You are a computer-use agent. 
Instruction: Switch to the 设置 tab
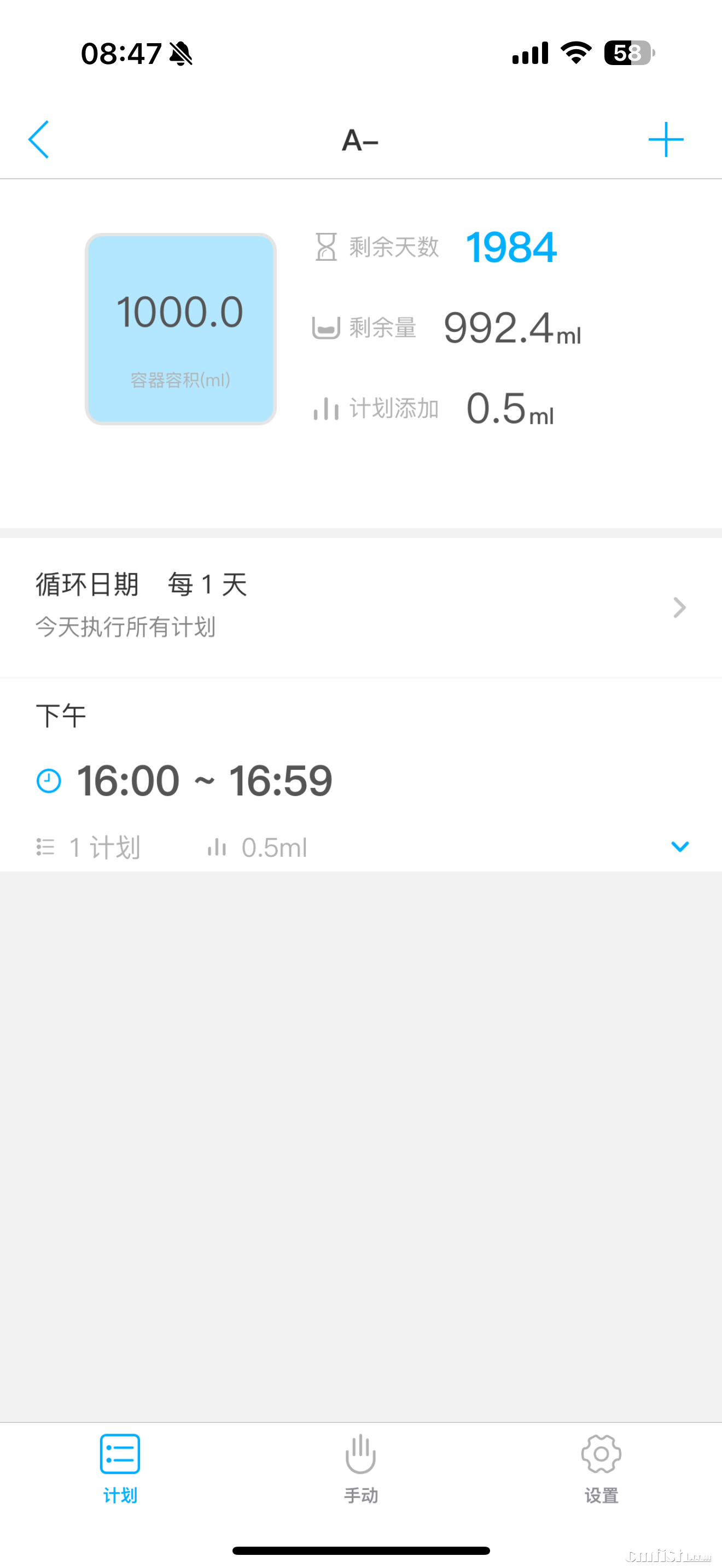coord(601,1467)
